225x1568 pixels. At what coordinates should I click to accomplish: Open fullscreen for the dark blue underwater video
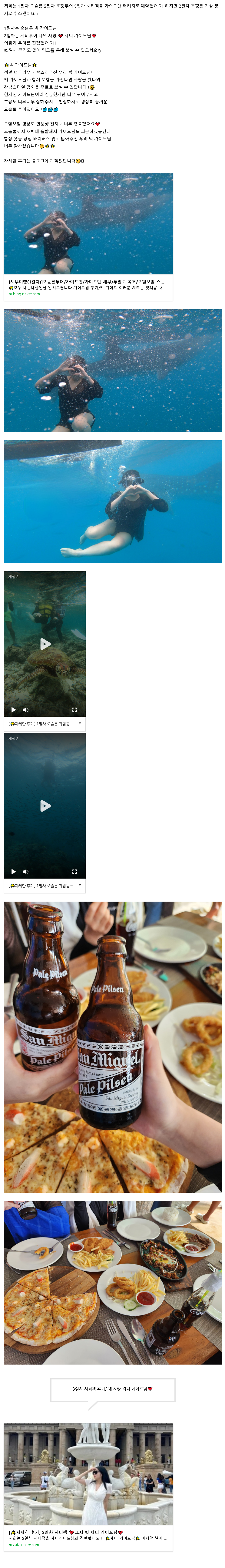pyautogui.click(x=75, y=872)
